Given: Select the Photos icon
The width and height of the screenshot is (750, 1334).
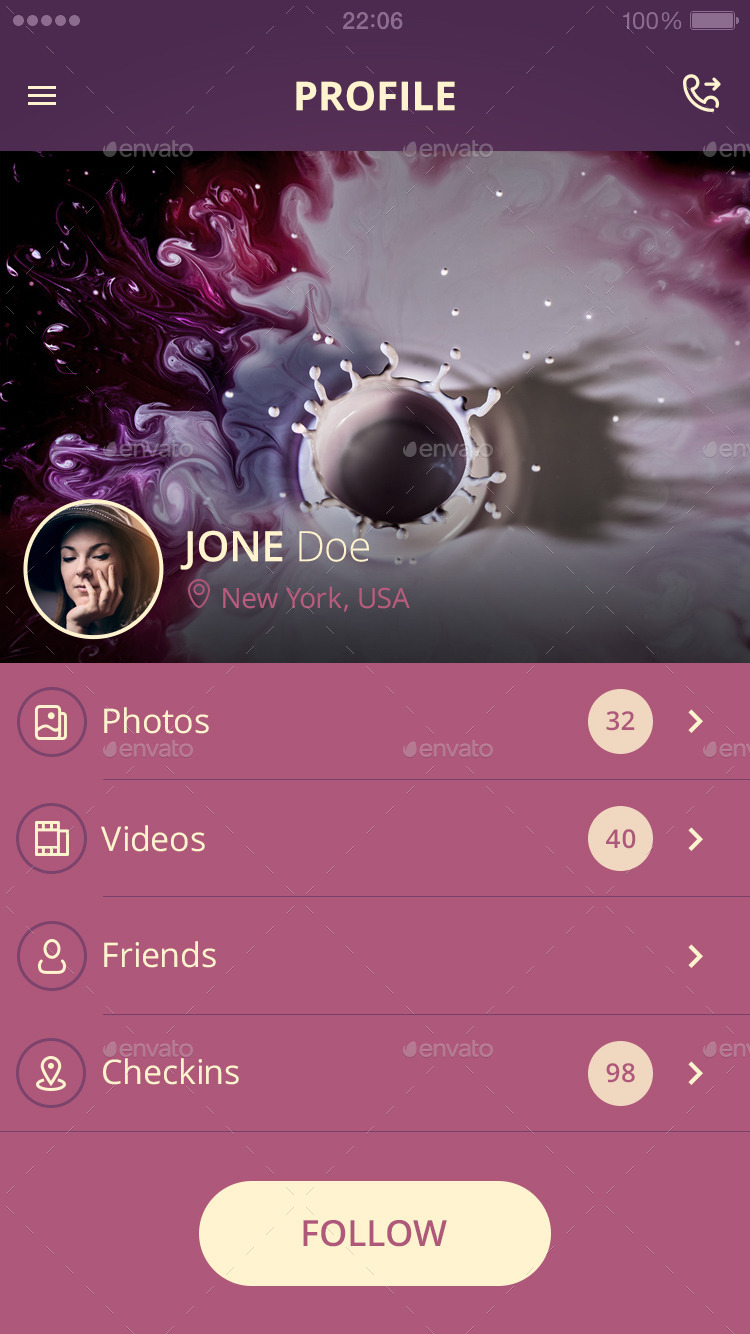Looking at the screenshot, I should (x=51, y=721).
